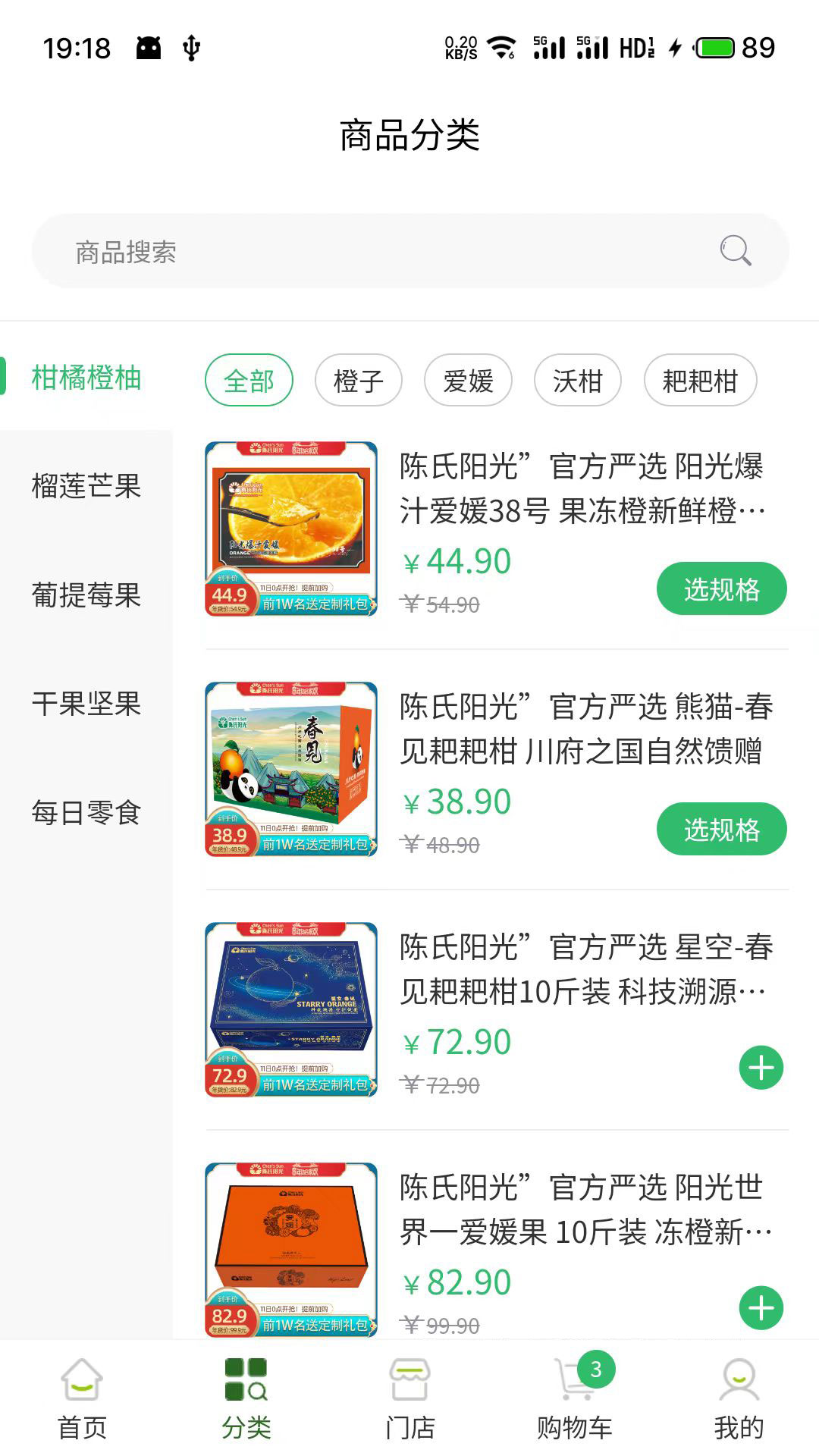The width and height of the screenshot is (819, 1456).
Task: Switch to the 葡提莓果 category
Action: [86, 595]
